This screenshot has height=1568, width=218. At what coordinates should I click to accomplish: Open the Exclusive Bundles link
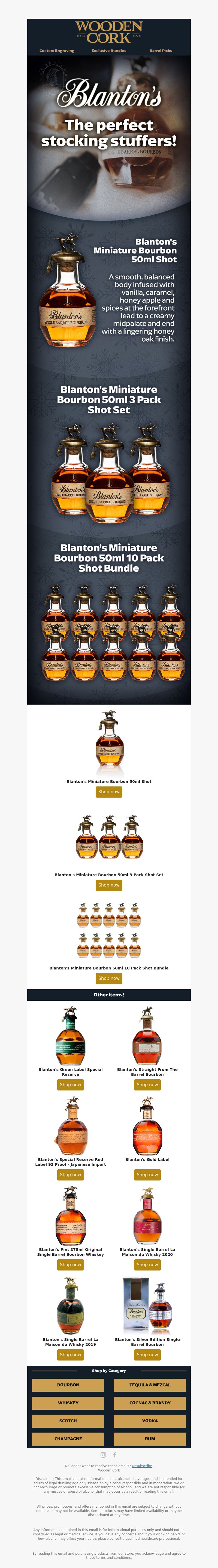109,51
